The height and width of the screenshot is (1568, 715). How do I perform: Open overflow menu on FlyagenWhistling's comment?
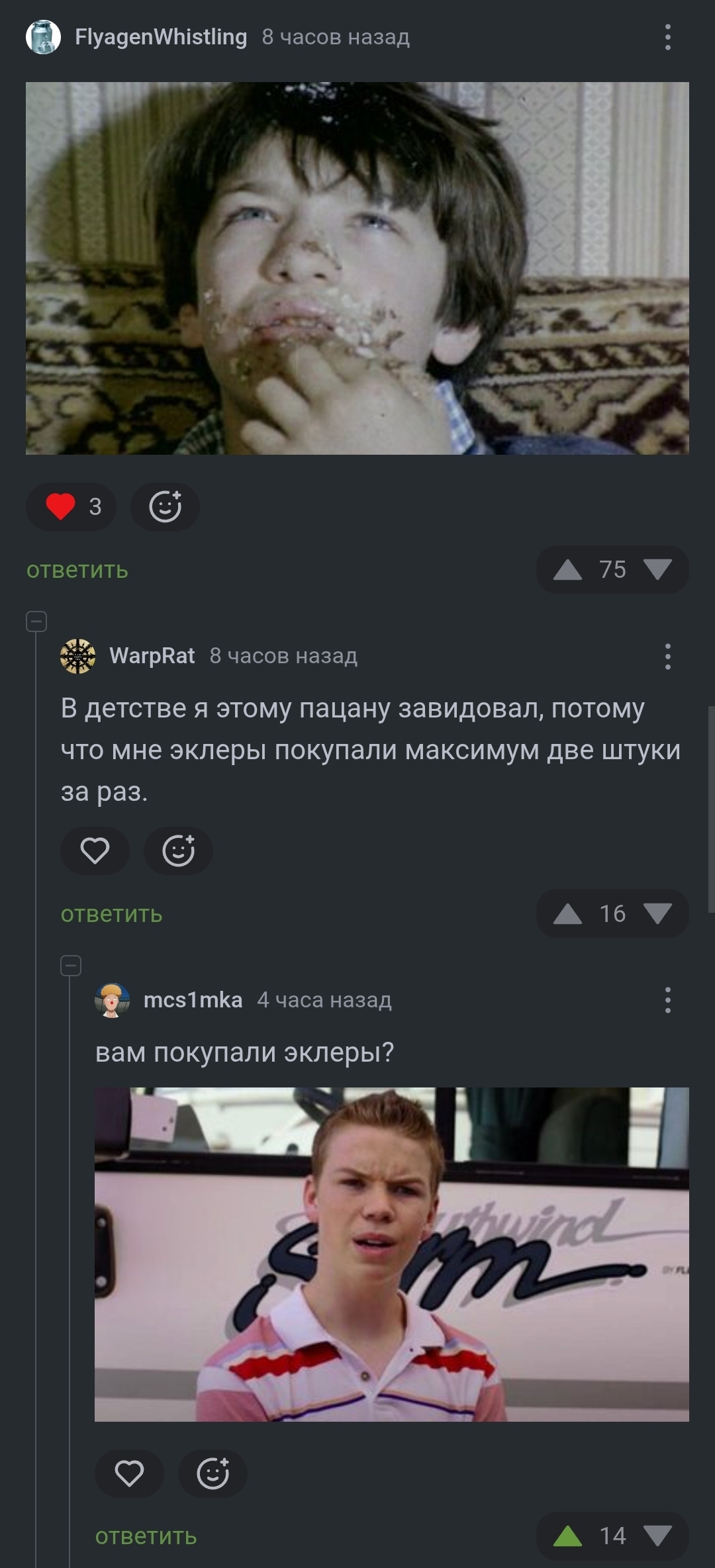coord(667,37)
